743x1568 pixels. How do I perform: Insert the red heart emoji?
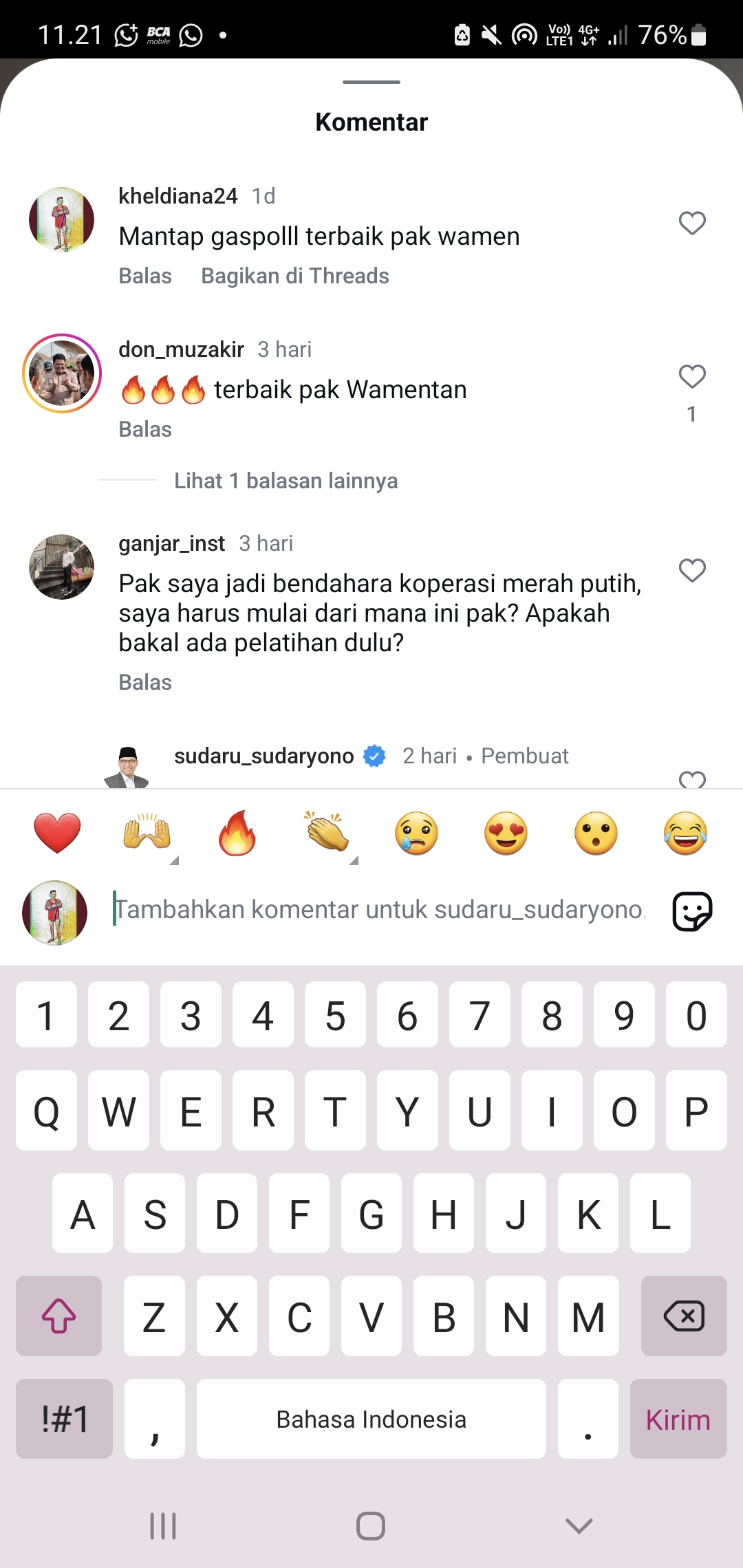57,833
